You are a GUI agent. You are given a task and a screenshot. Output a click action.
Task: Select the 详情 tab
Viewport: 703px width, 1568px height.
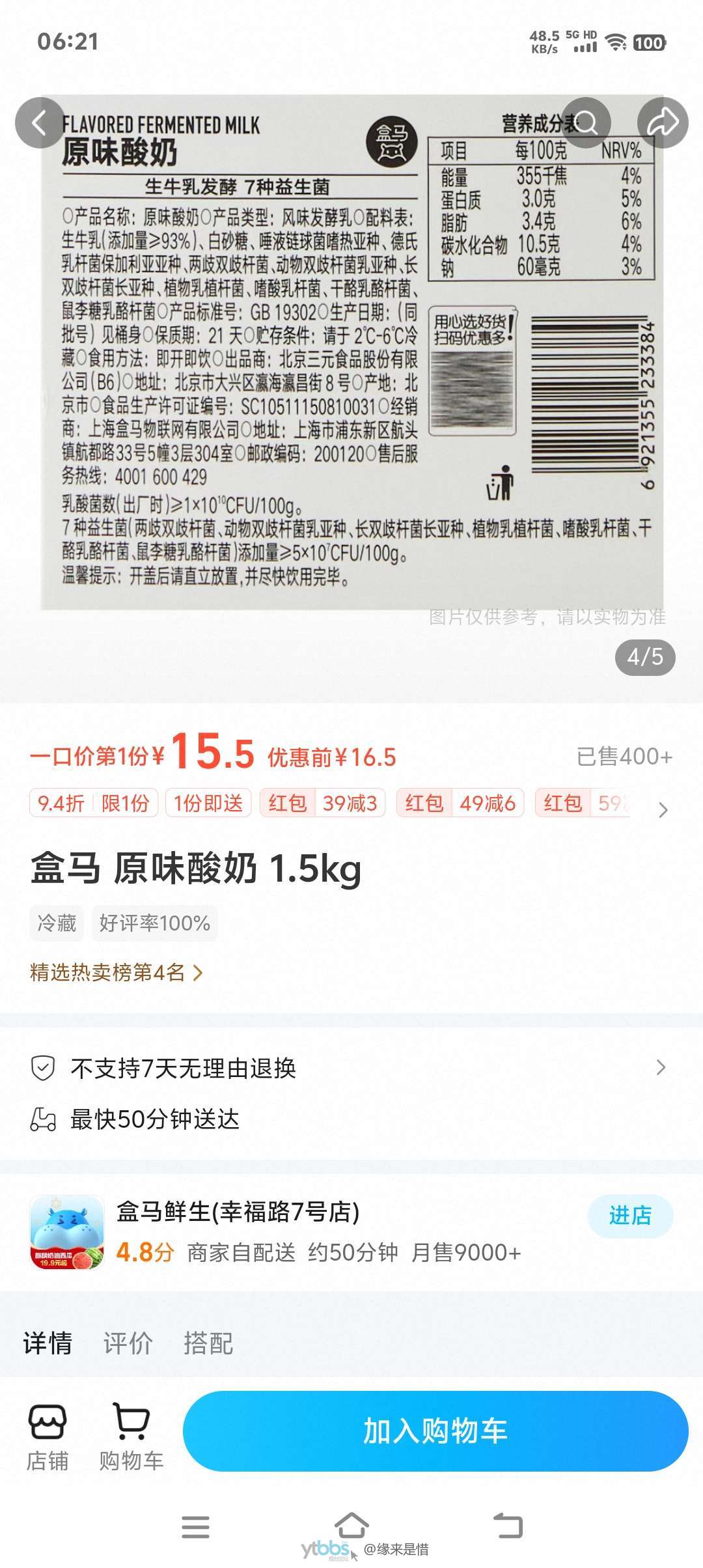48,1343
